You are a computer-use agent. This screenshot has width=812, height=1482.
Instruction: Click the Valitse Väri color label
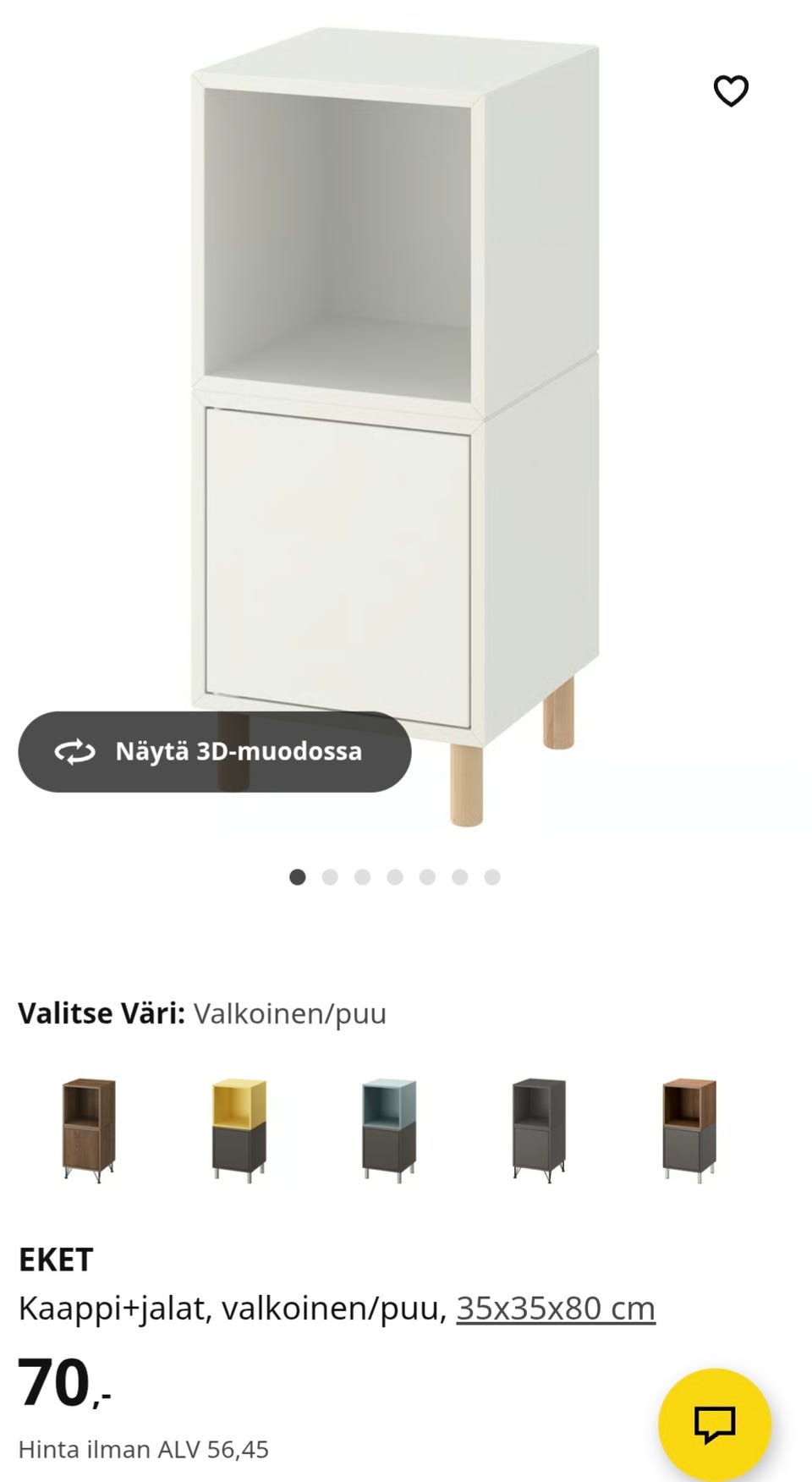point(99,1014)
